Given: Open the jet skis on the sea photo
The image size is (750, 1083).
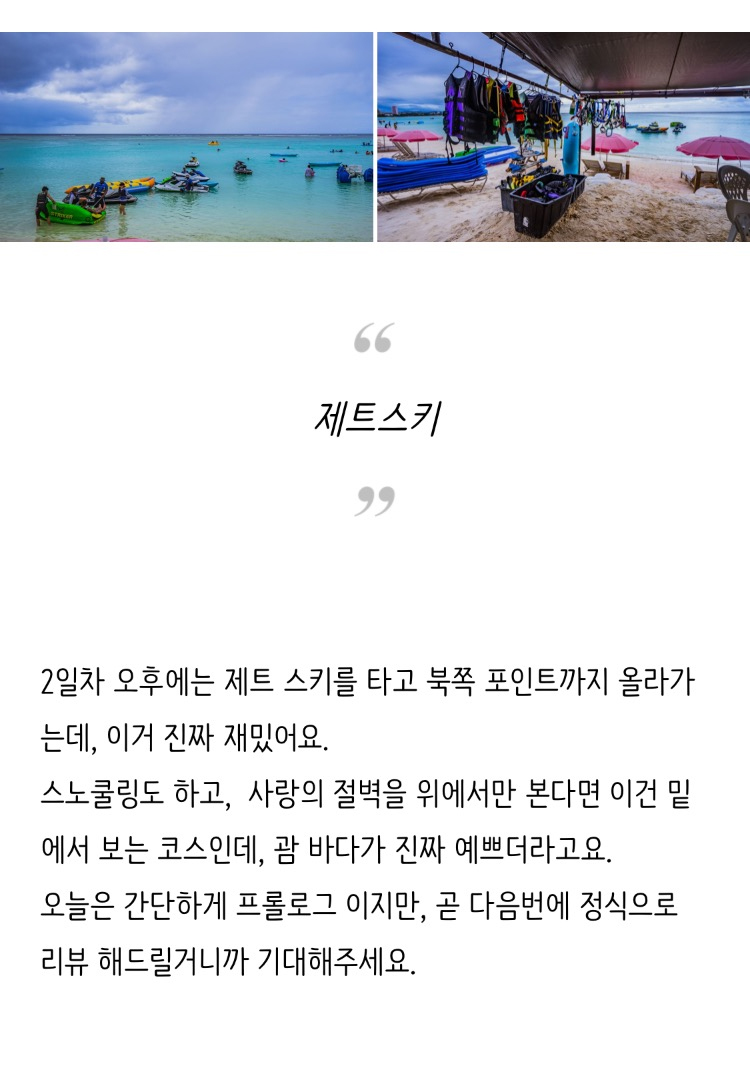Looking at the screenshot, I should (186, 137).
